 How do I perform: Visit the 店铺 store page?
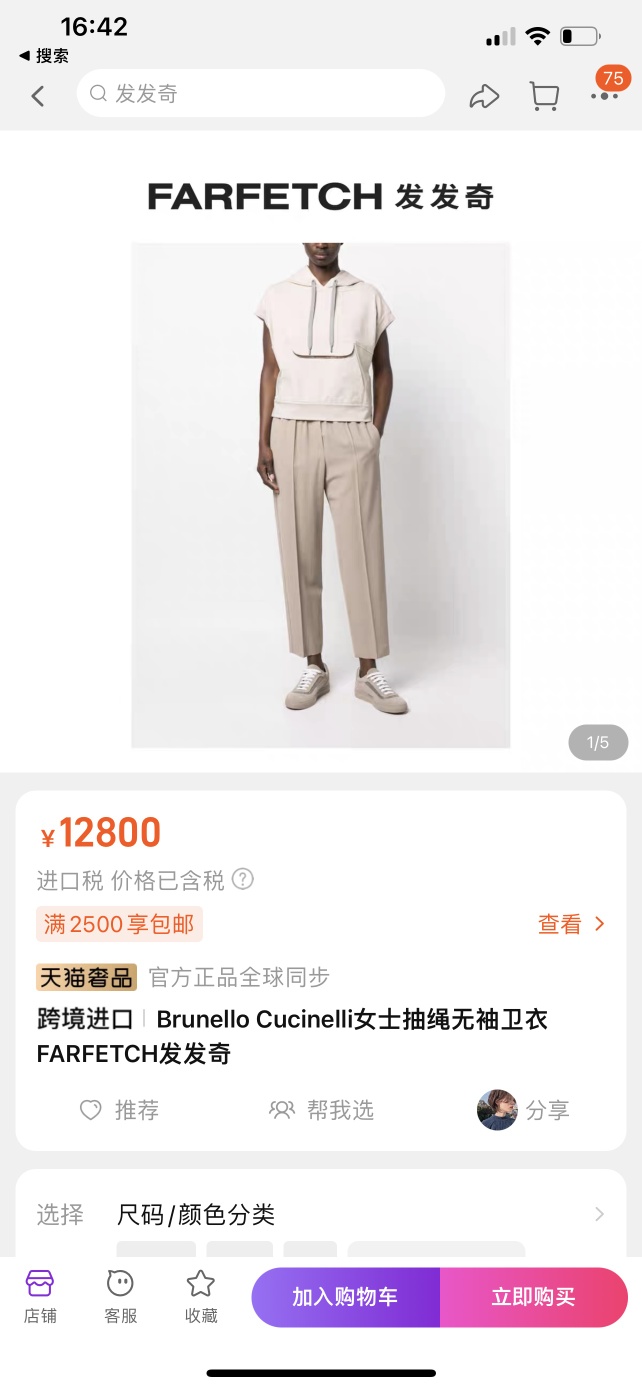(40, 1297)
